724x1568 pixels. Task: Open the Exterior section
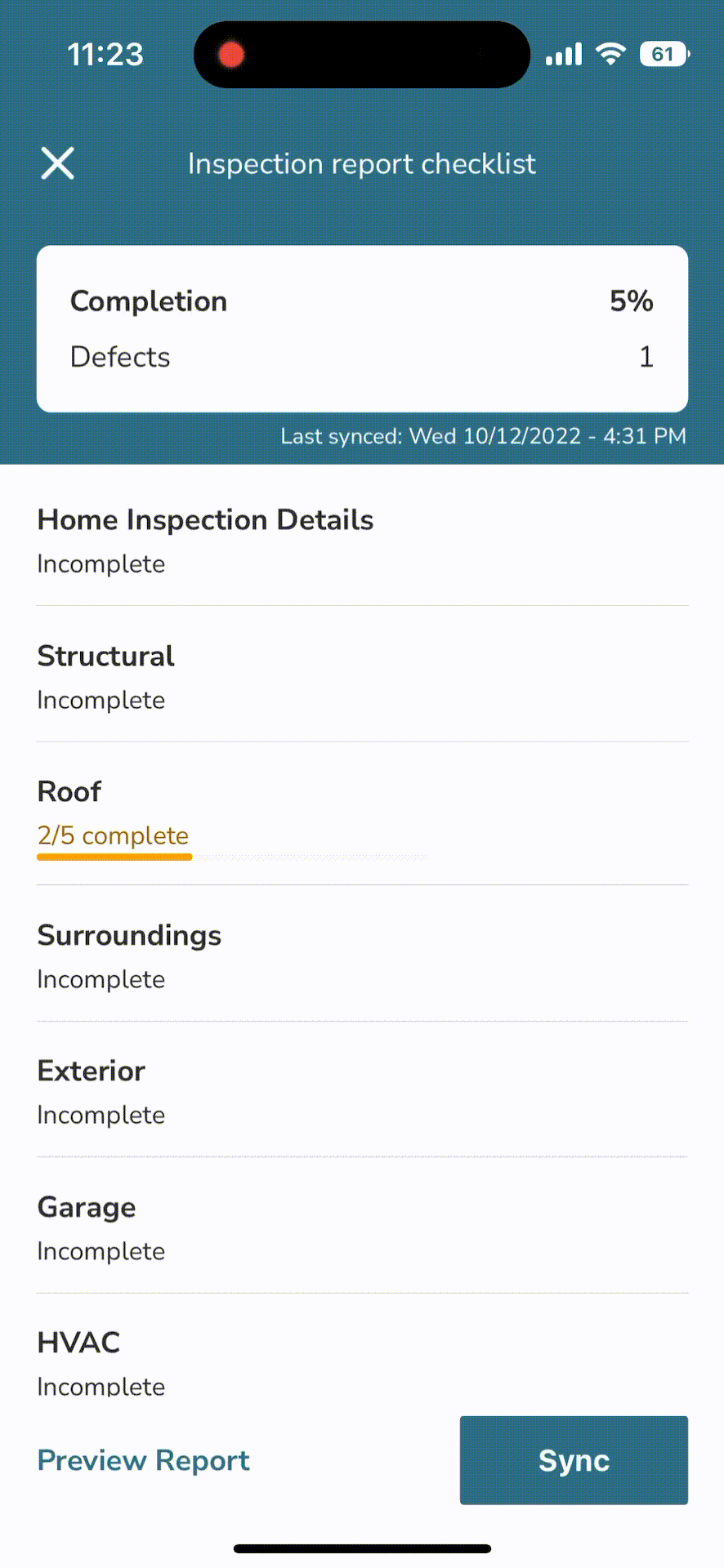click(92, 1090)
